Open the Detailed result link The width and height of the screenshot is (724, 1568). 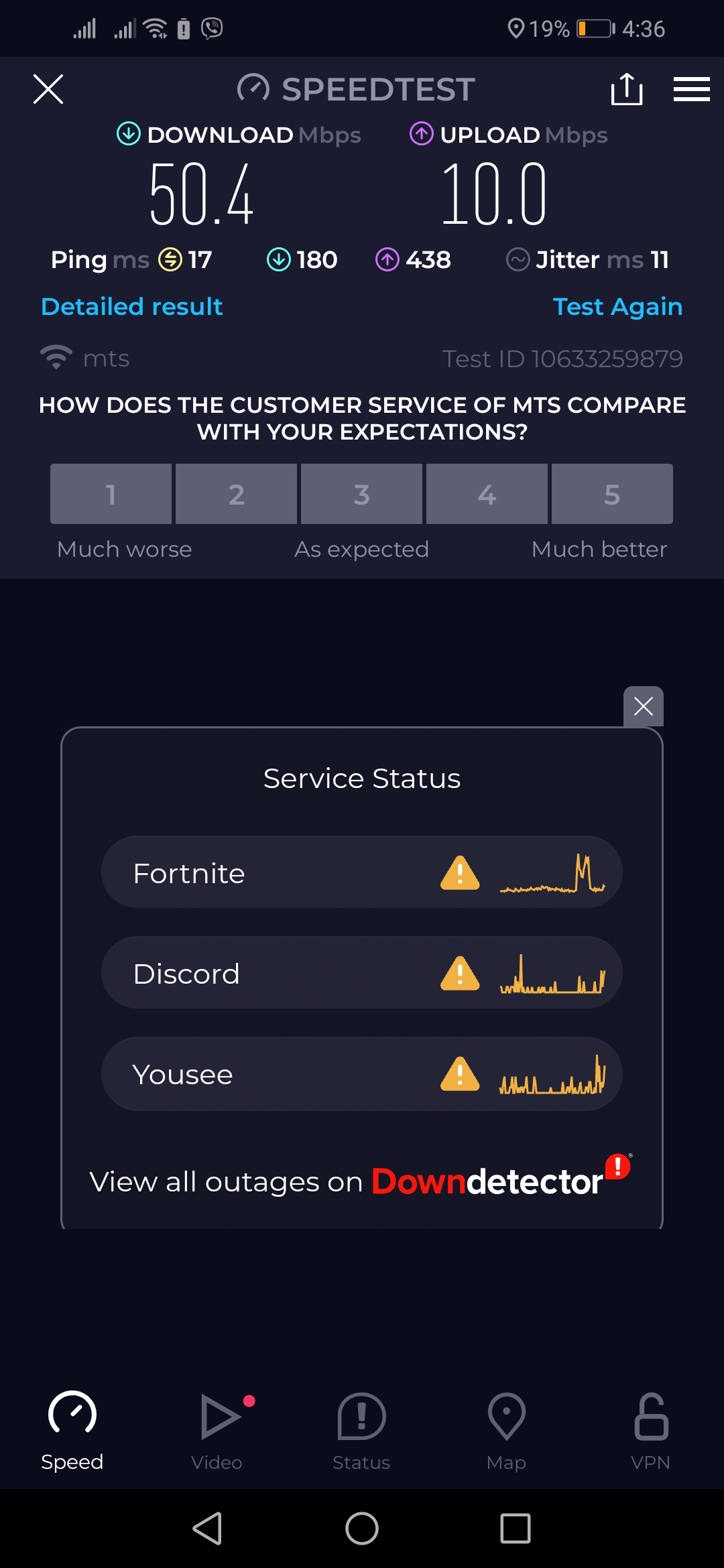[x=132, y=306]
